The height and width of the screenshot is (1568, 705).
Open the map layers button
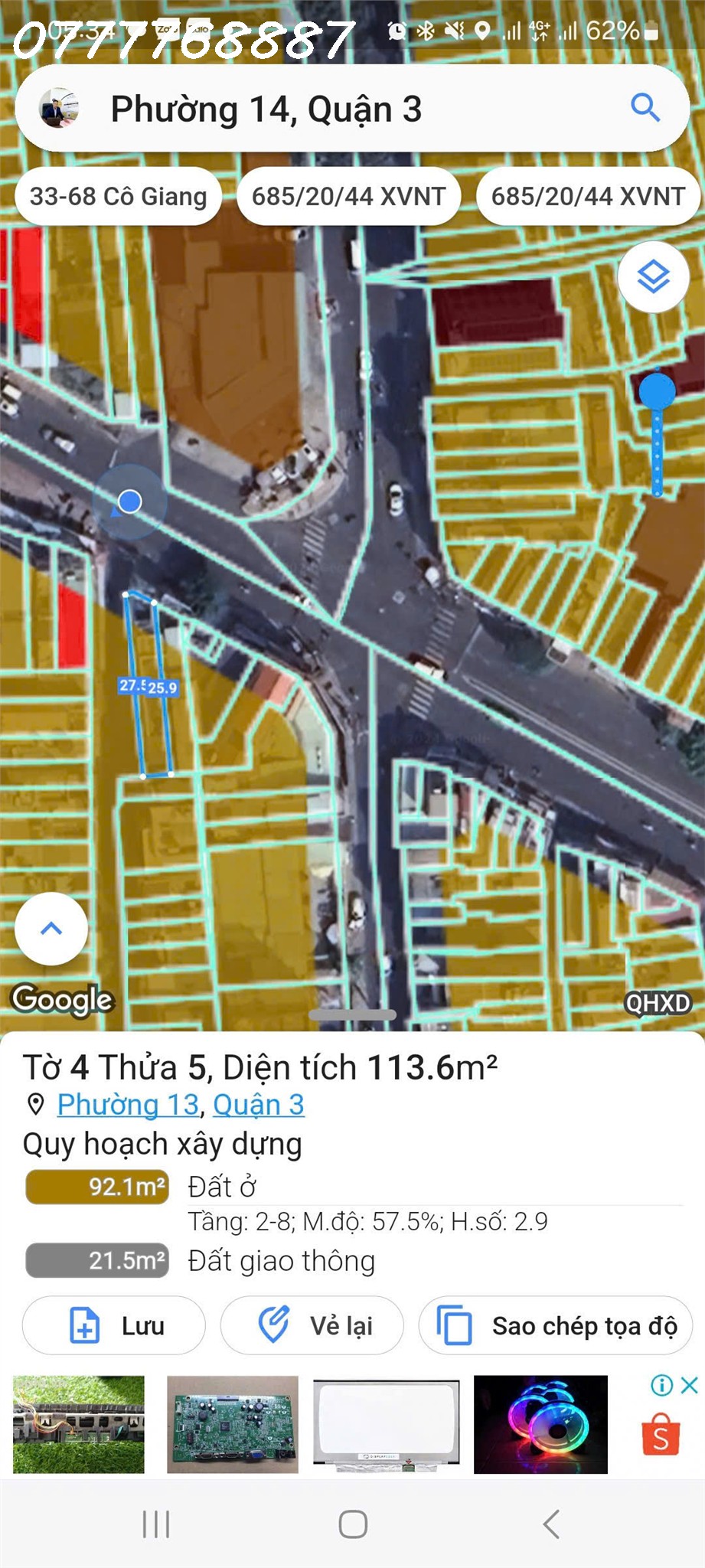(x=653, y=276)
